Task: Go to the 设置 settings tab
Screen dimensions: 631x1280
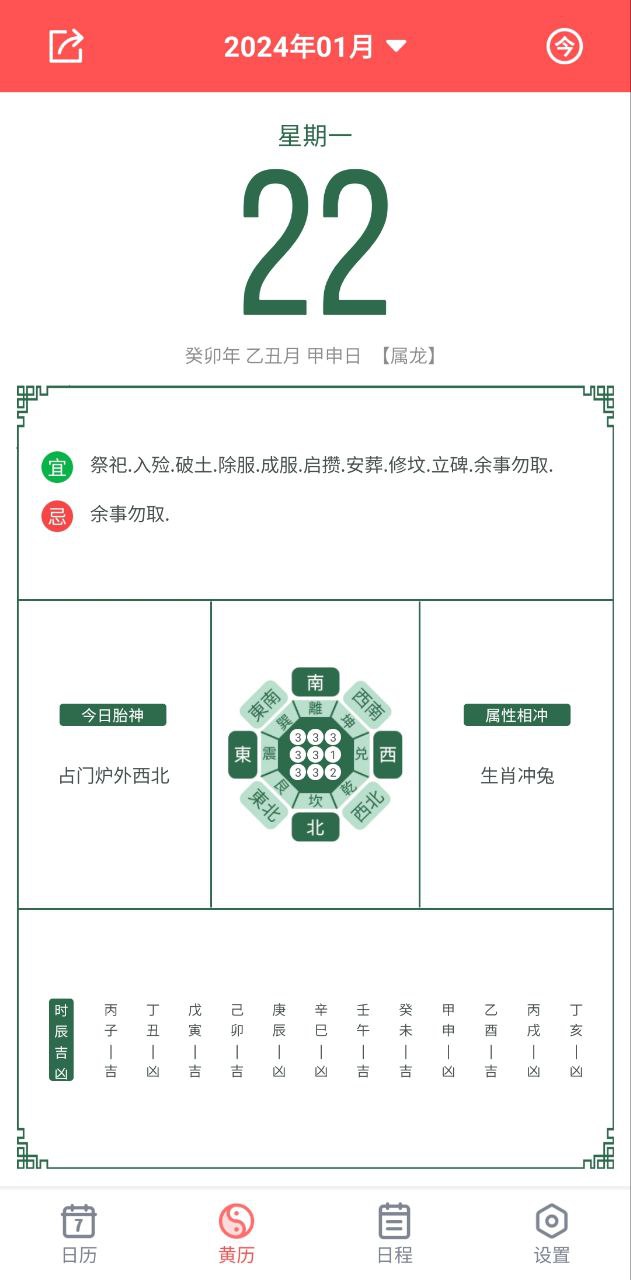Action: click(x=552, y=1234)
